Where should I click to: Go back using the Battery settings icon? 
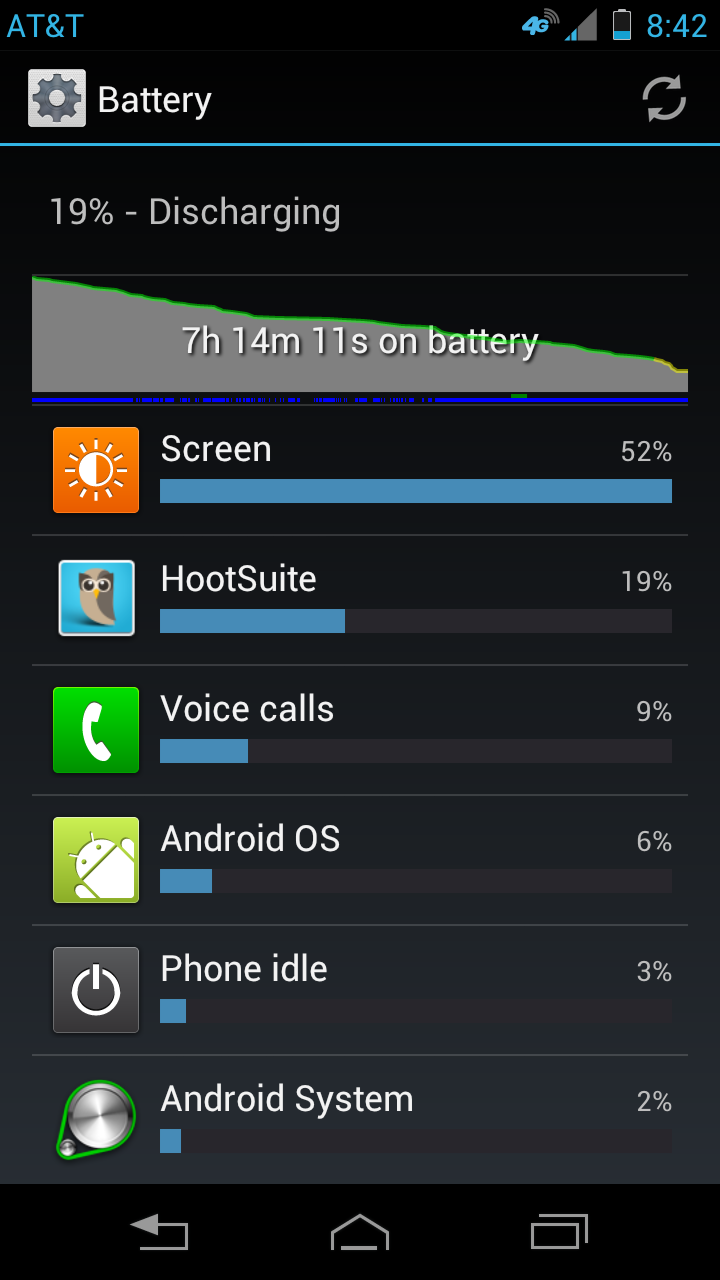[57, 99]
